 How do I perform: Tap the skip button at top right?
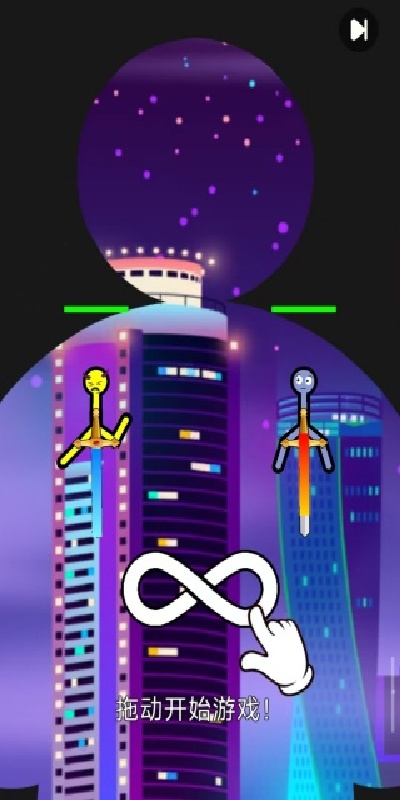(359, 30)
